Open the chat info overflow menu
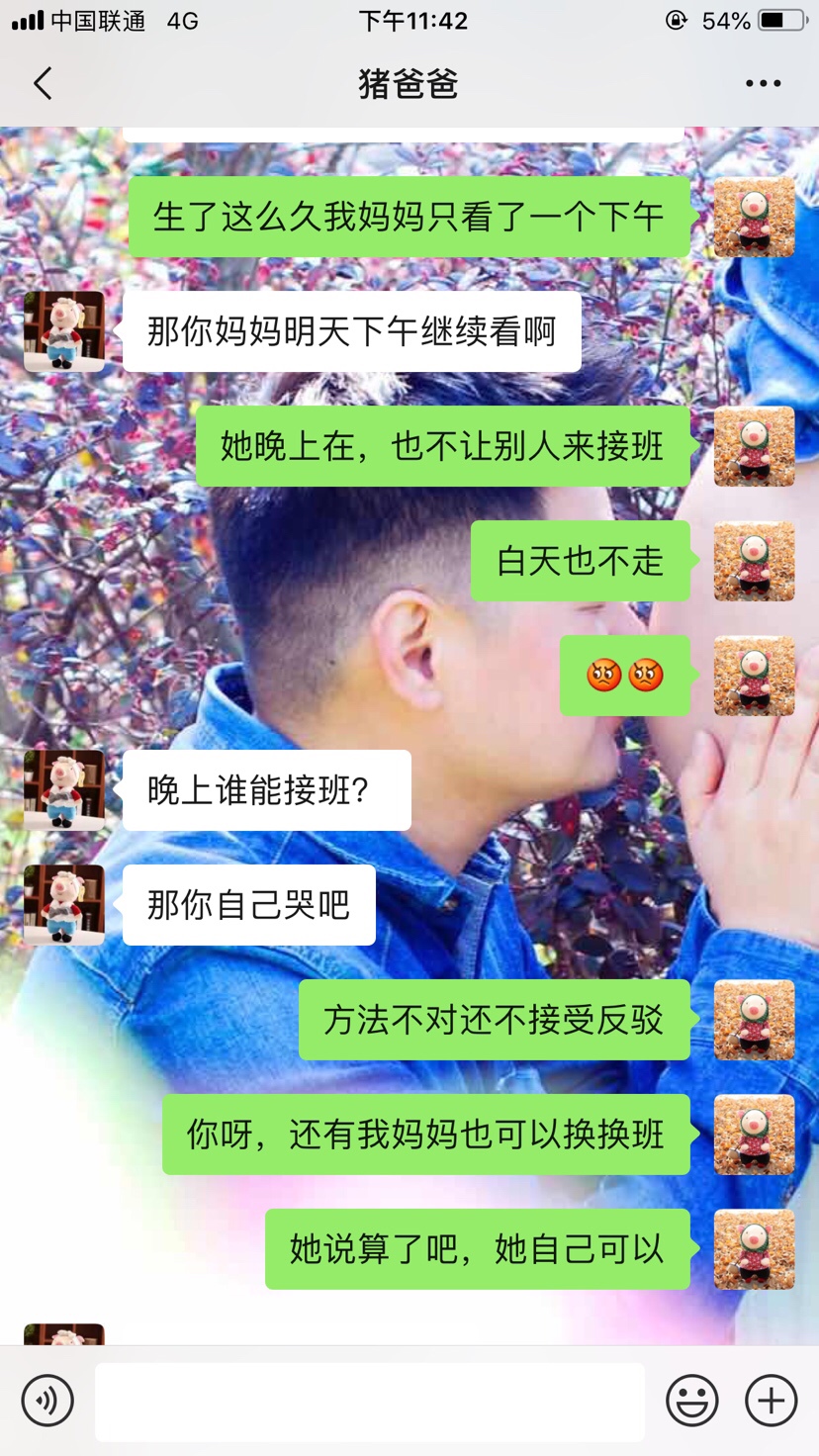The image size is (819, 1456). [x=763, y=84]
